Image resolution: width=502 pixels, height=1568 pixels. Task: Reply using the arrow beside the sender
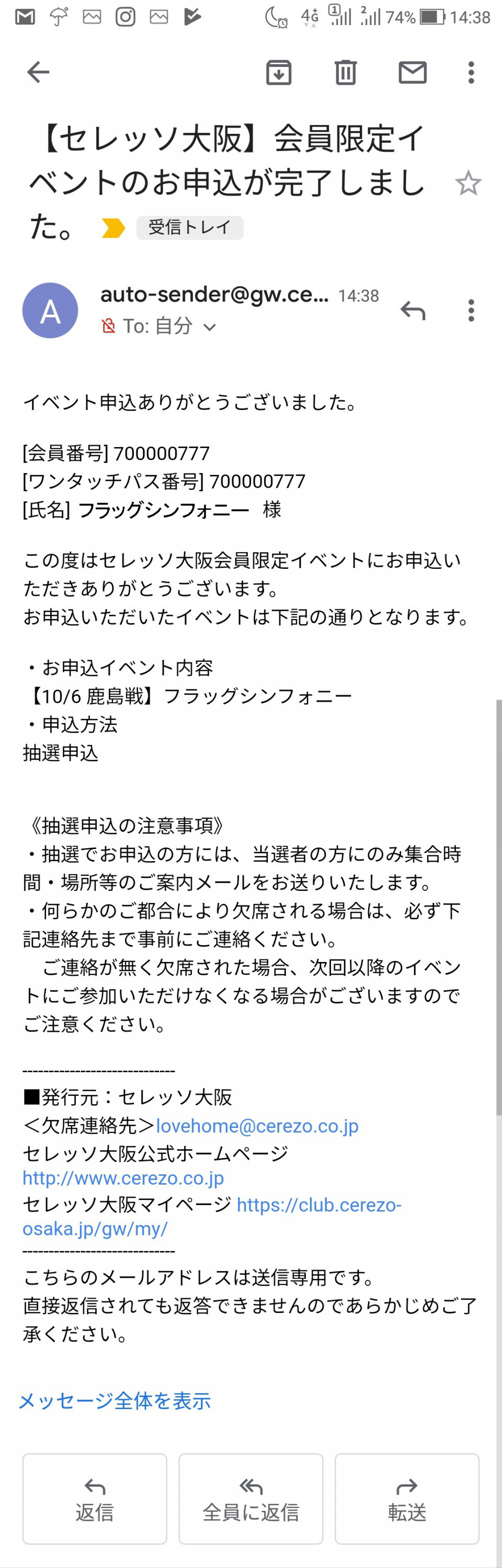pyautogui.click(x=413, y=311)
